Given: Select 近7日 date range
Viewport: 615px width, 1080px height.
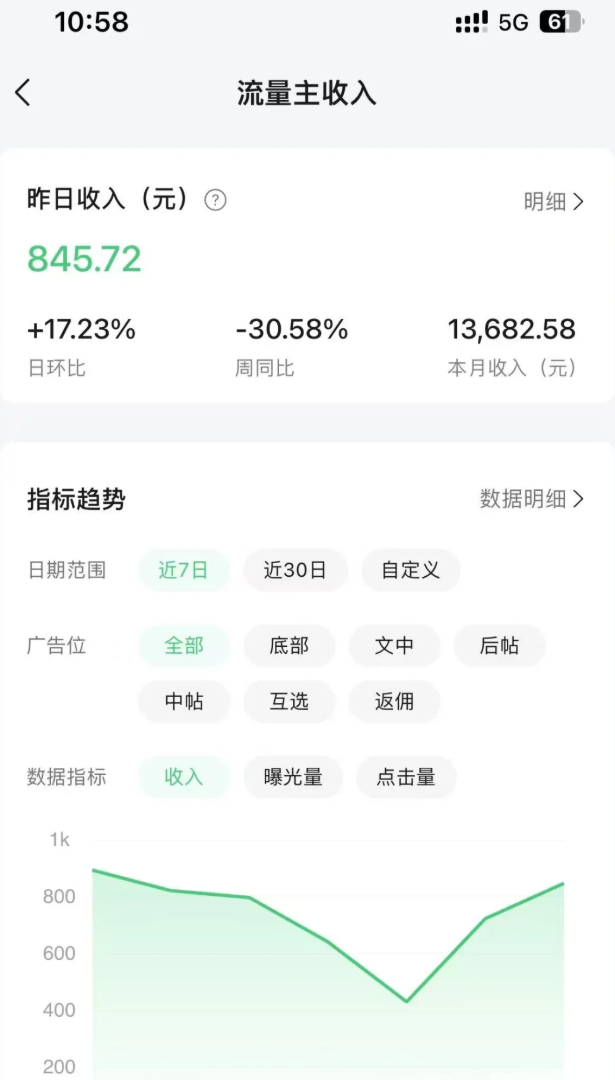Looking at the screenshot, I should 184,570.
